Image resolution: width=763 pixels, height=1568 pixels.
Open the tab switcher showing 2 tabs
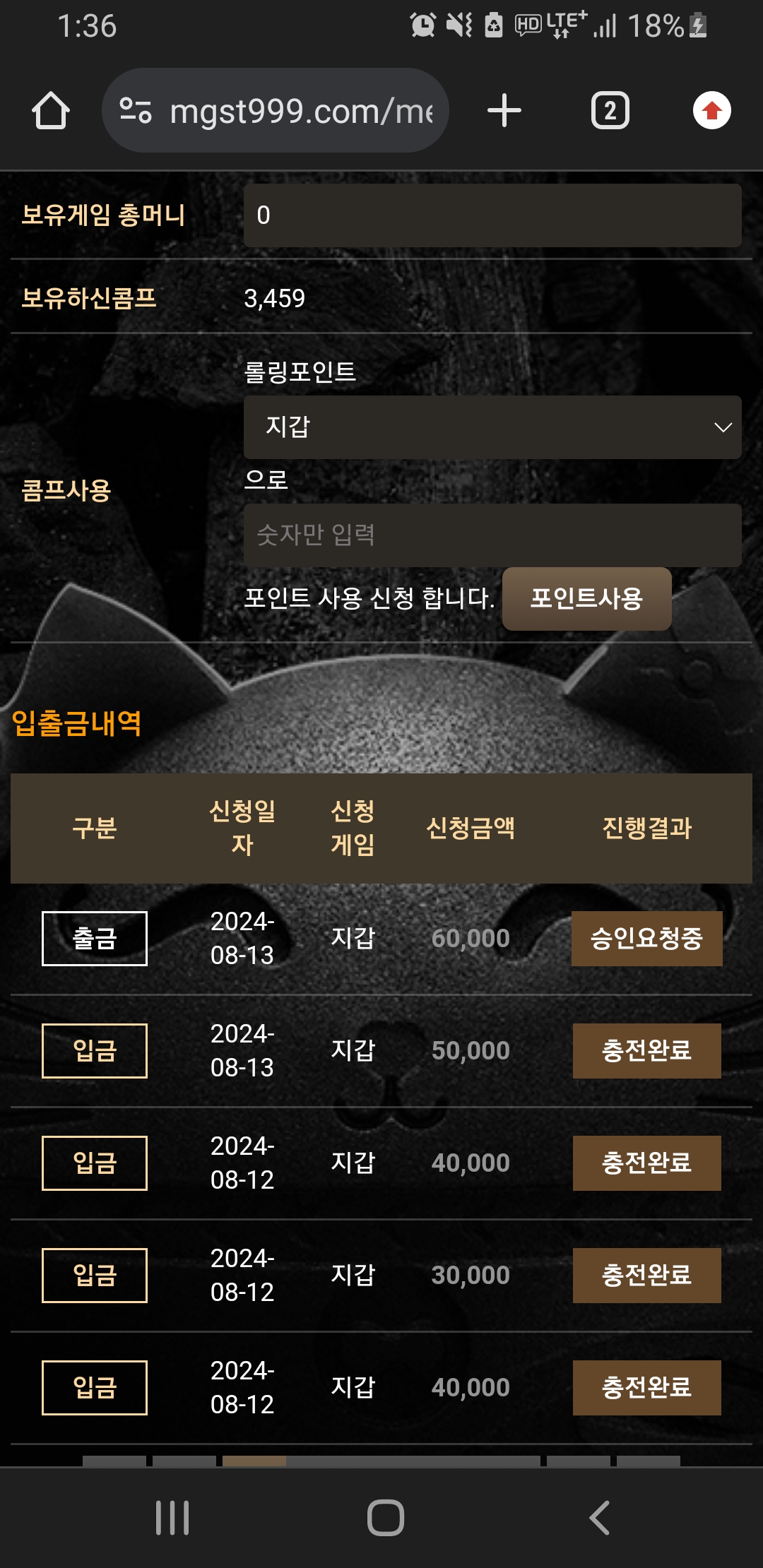[x=610, y=111]
